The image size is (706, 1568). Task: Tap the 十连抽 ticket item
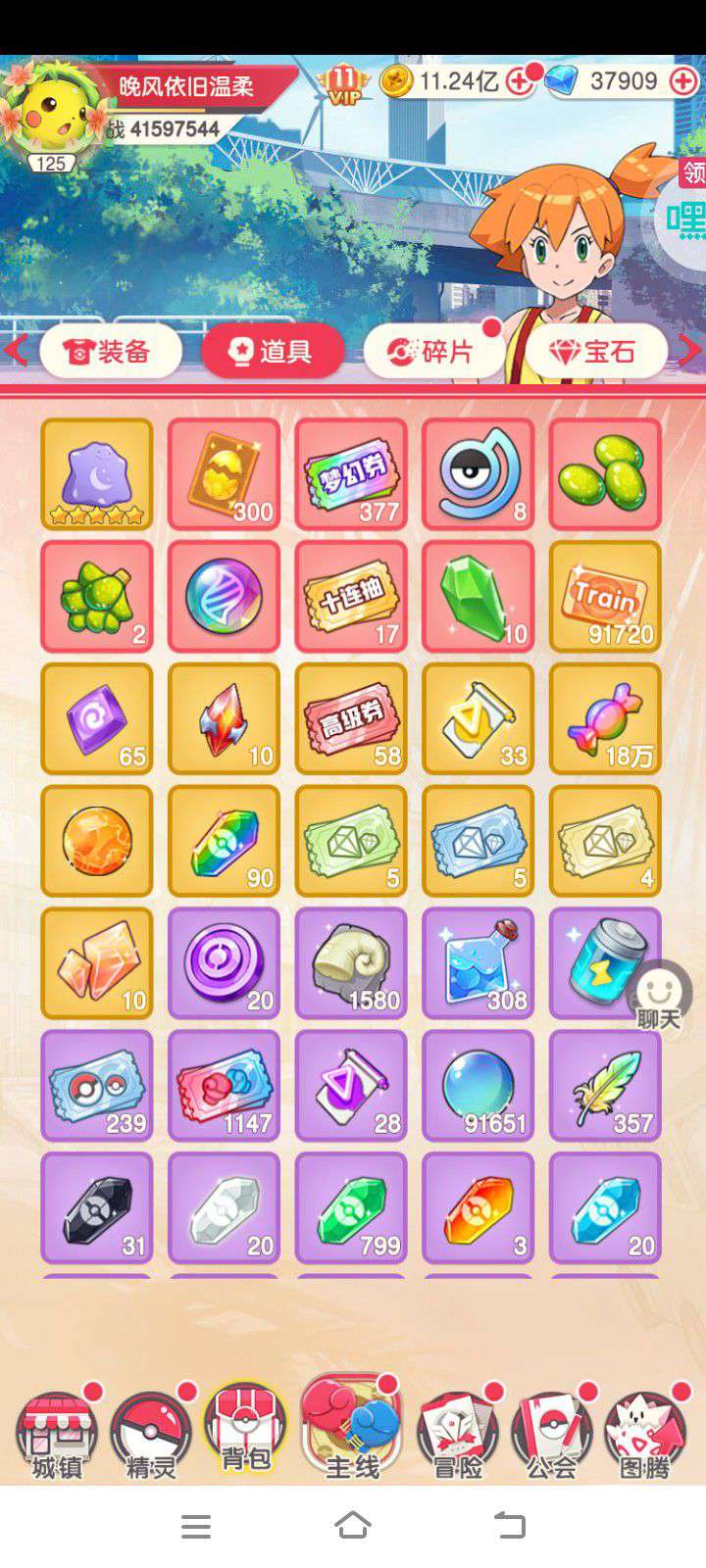pos(351,597)
